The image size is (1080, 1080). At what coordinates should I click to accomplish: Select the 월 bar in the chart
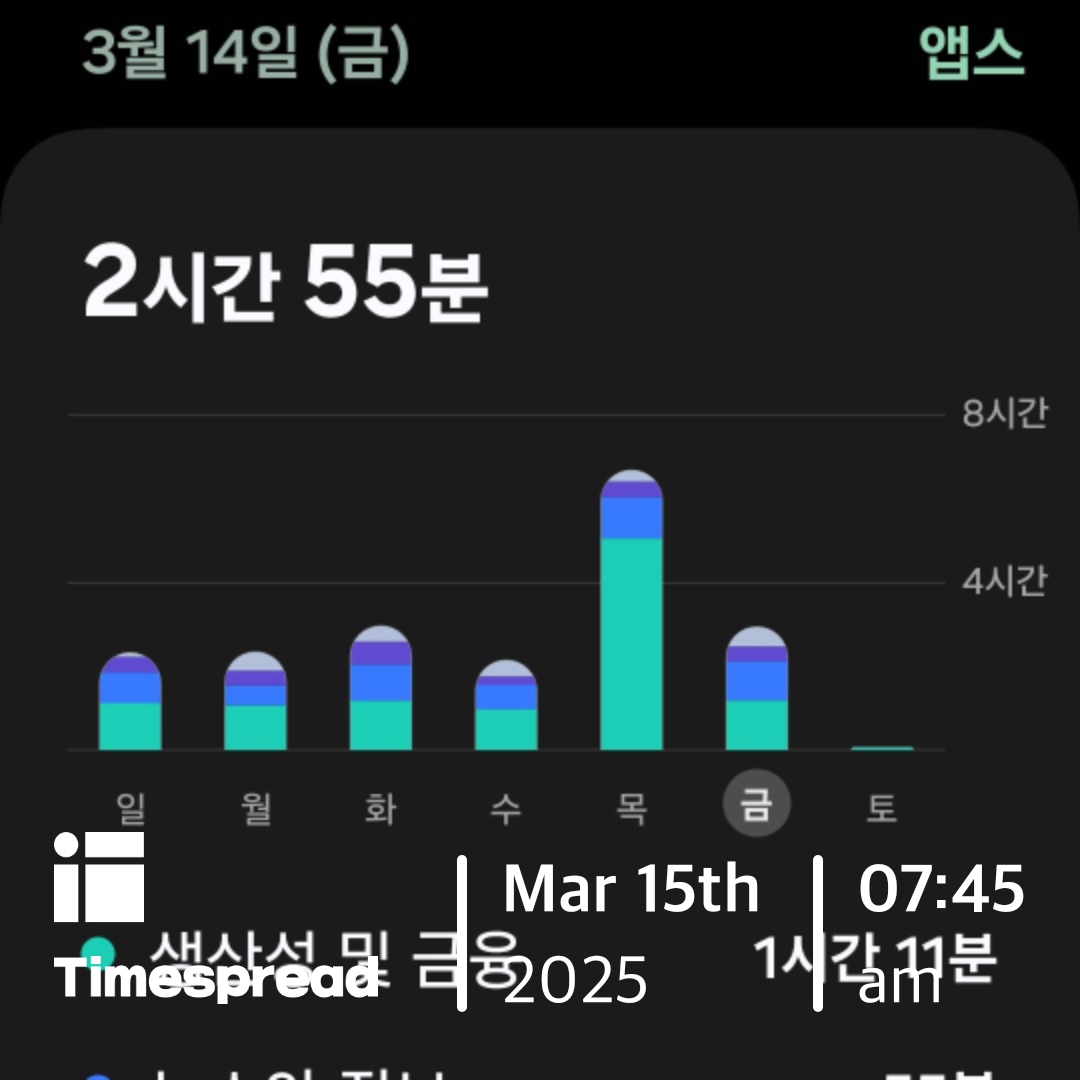256,700
